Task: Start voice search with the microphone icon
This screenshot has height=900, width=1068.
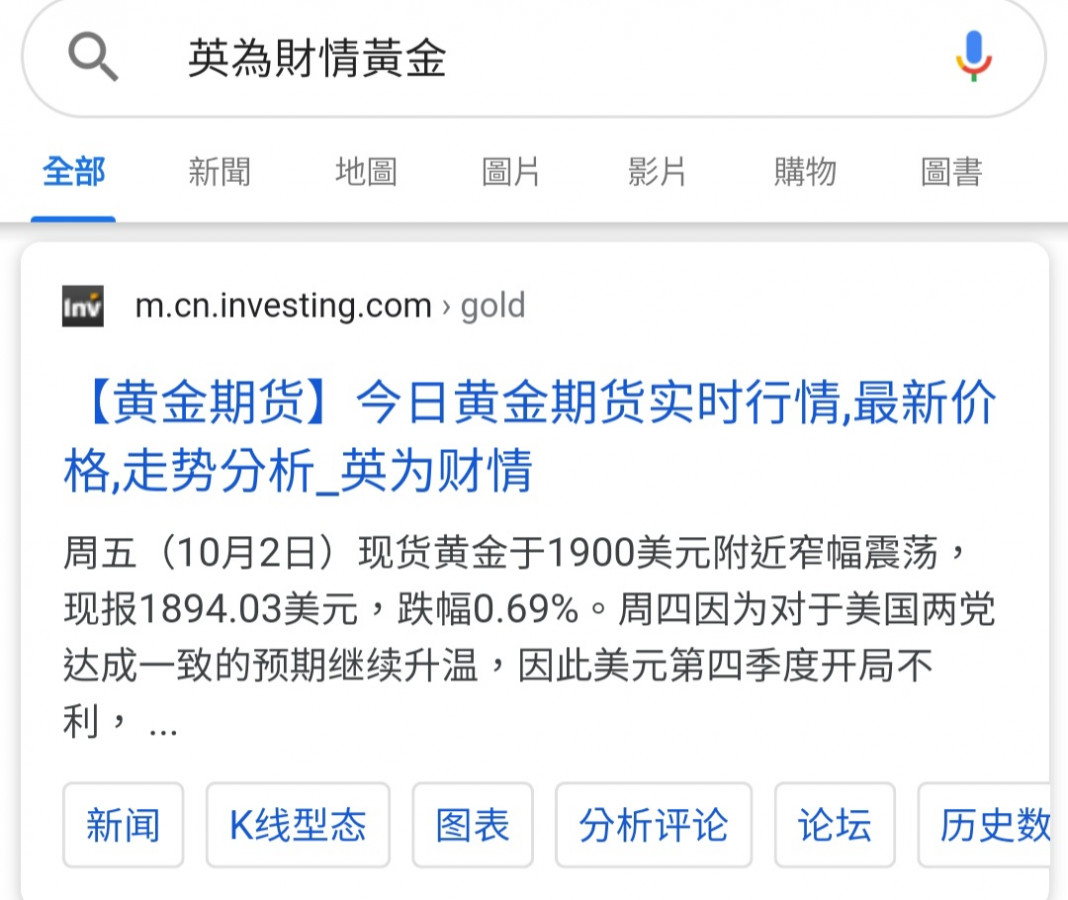Action: [x=973, y=56]
